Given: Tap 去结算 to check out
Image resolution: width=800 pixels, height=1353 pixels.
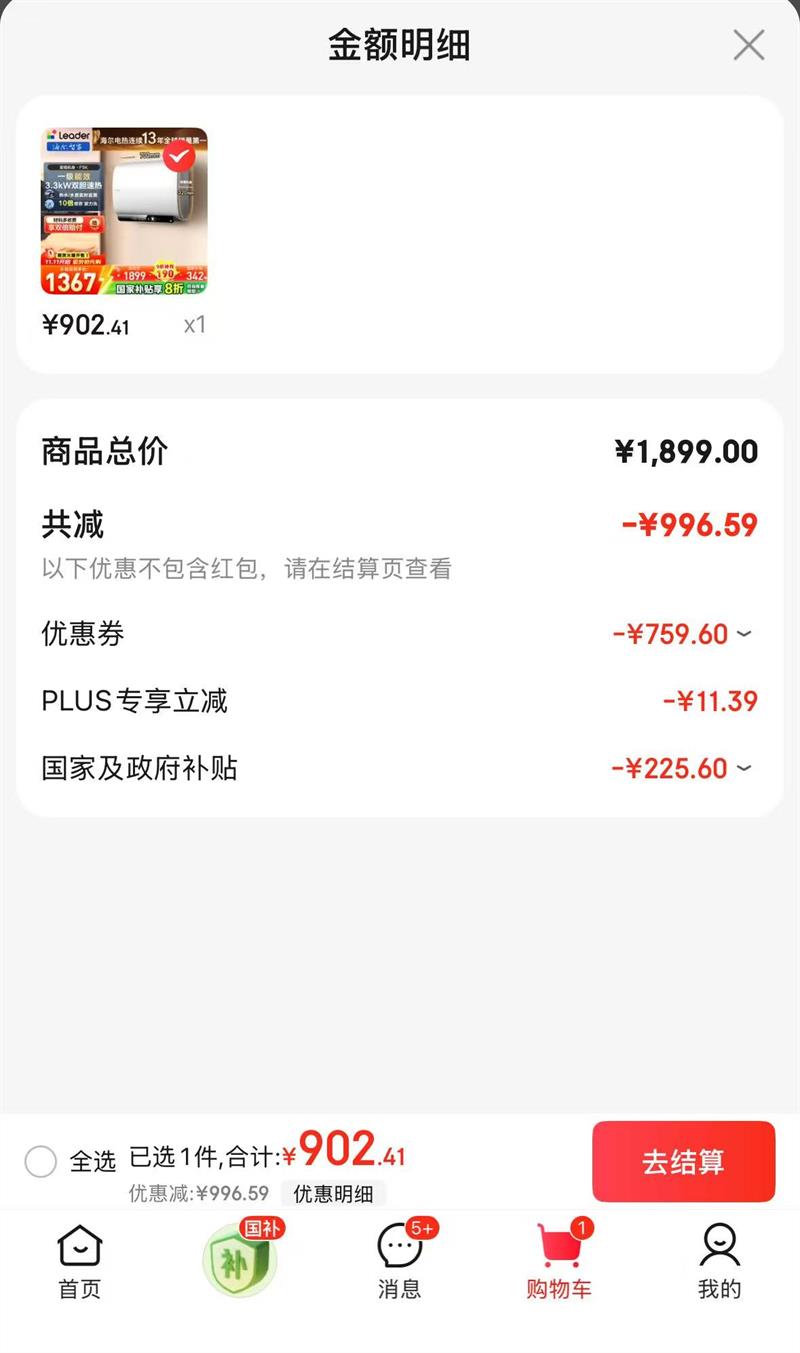Looking at the screenshot, I should [683, 1161].
